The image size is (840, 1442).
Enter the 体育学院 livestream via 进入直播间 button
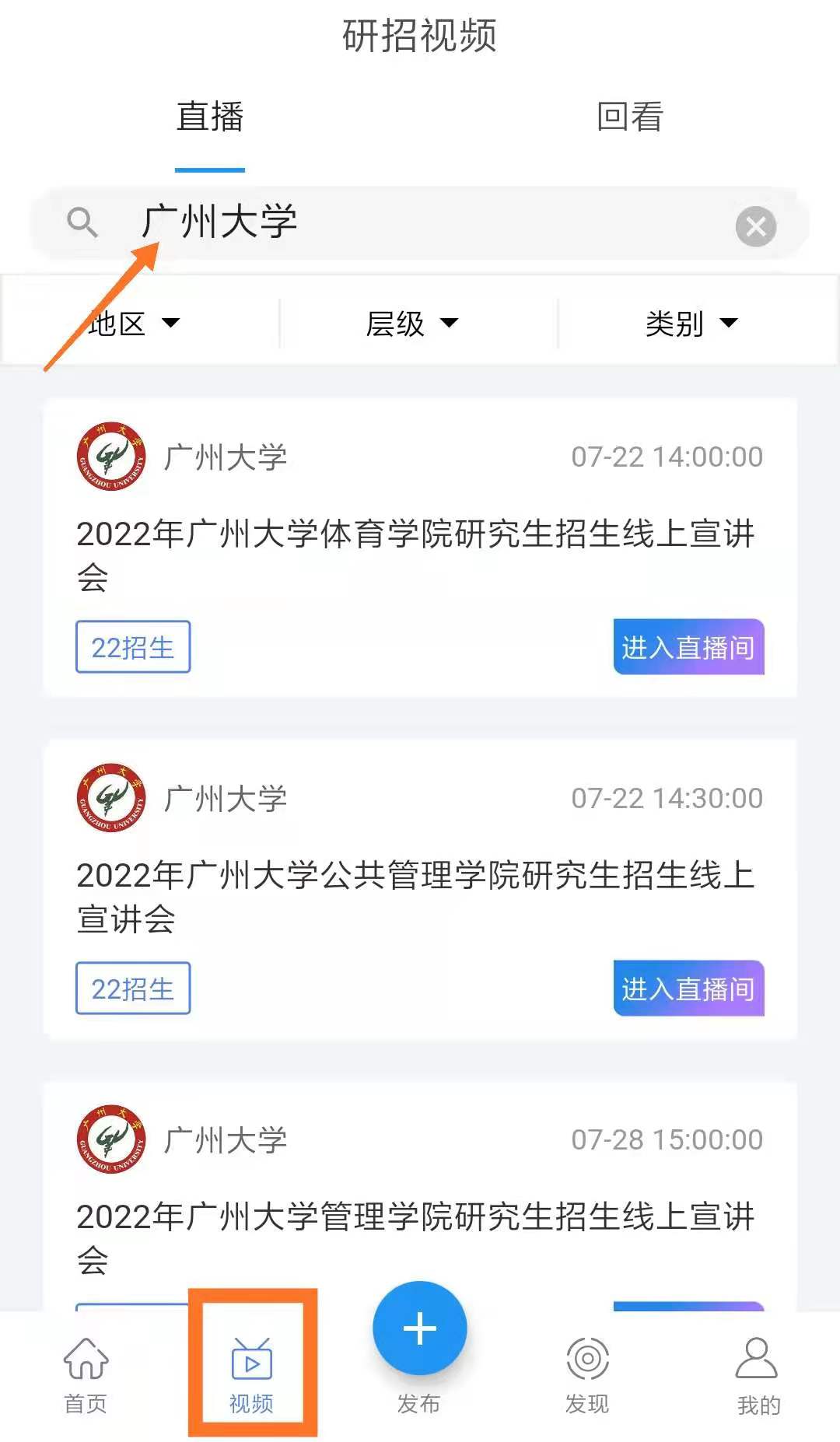[688, 647]
